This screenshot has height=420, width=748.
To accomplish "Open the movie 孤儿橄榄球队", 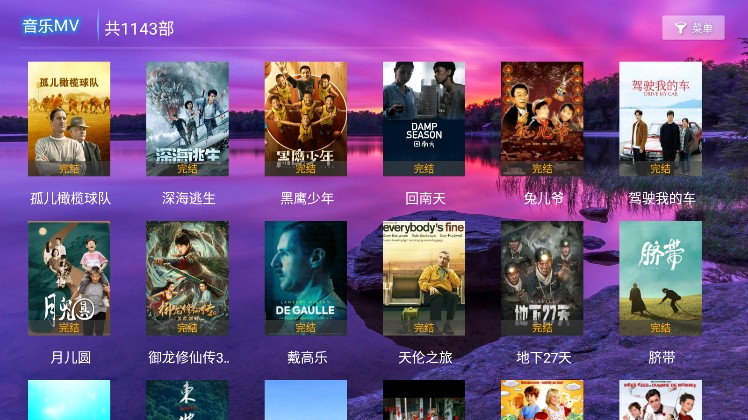I will tap(69, 119).
